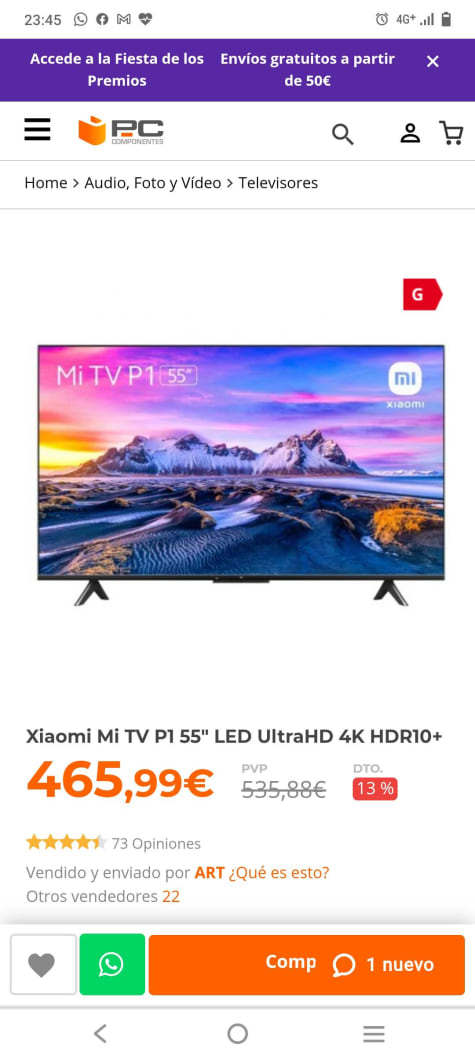Viewport: 475px width, 1059px height.
Task: Dismiss the purple promo banner
Action: click(432, 61)
